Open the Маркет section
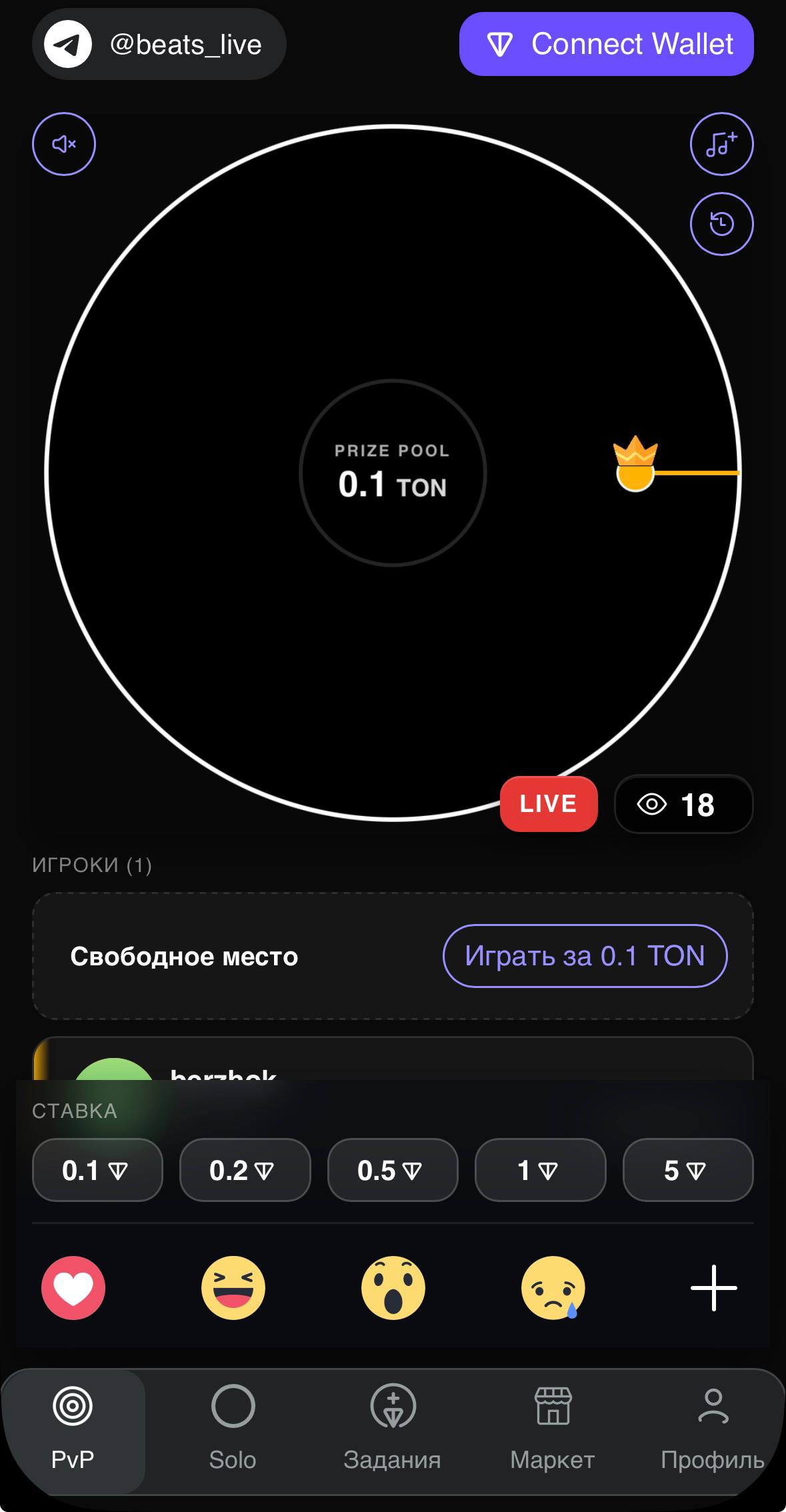Viewport: 786px width, 1512px height. 551,1427
